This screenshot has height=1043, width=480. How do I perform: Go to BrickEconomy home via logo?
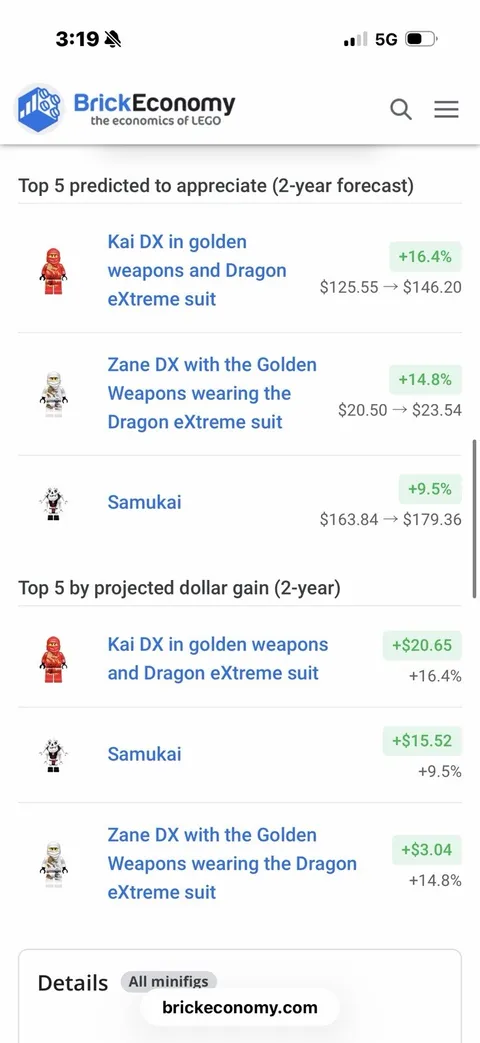[125, 108]
